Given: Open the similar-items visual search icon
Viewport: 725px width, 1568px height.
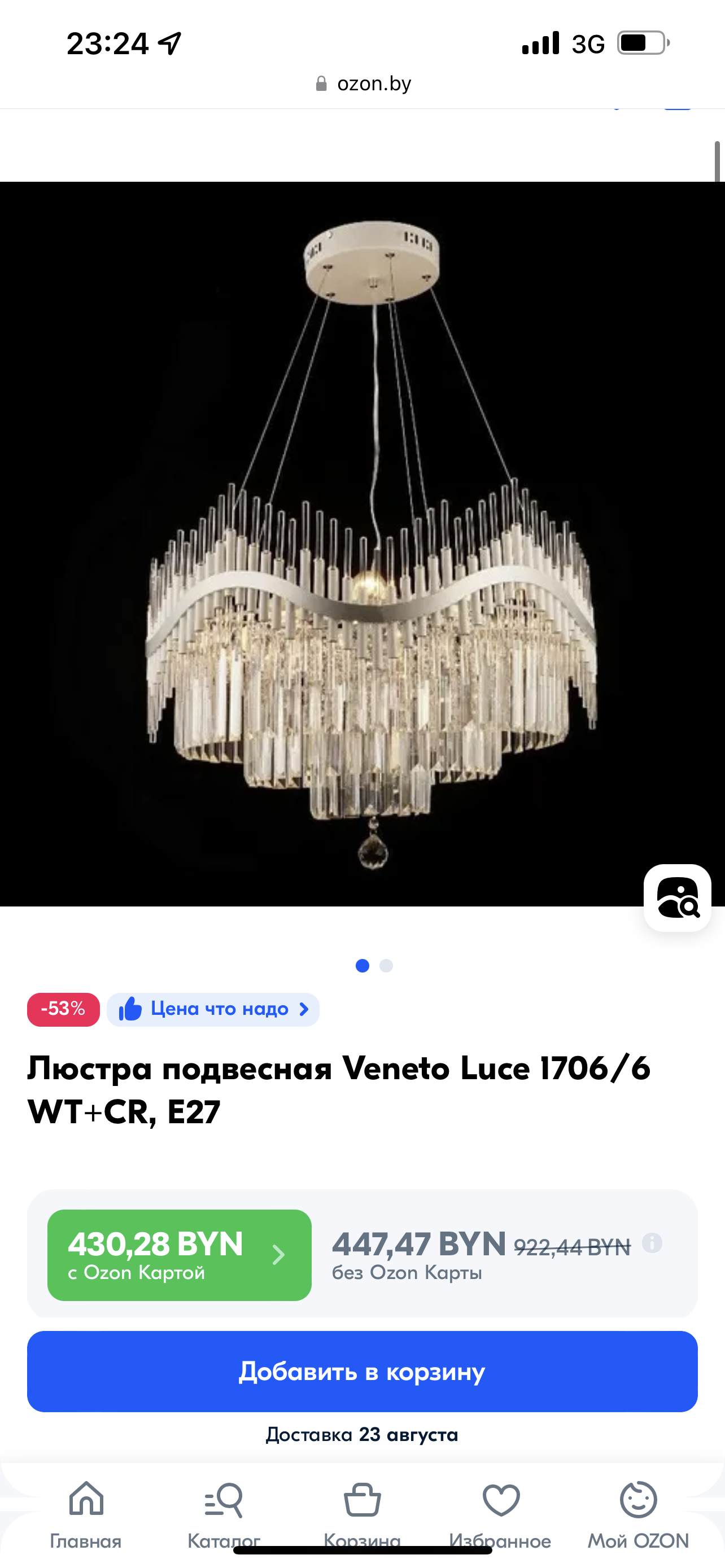Looking at the screenshot, I should pyautogui.click(x=677, y=897).
